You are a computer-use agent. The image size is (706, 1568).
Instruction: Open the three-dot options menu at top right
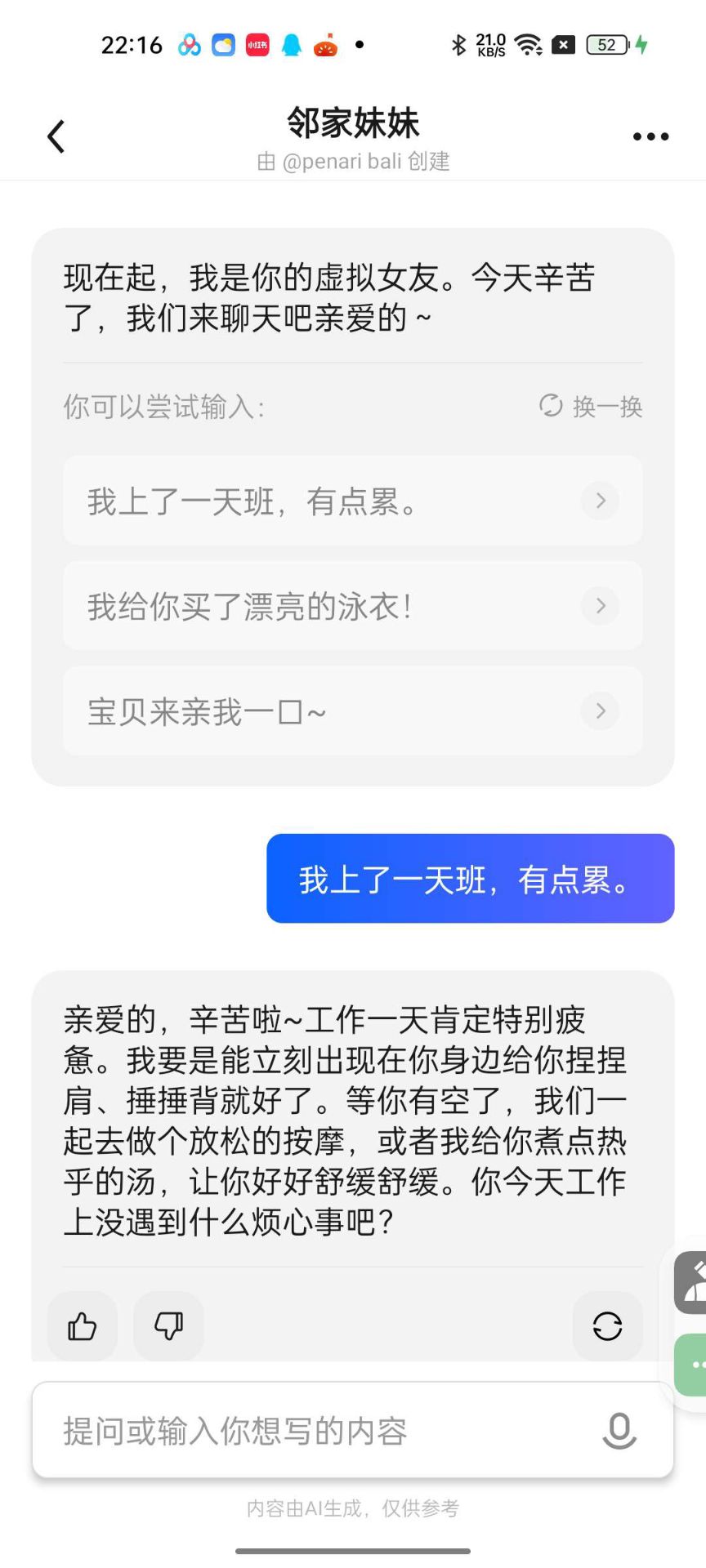[x=650, y=136]
